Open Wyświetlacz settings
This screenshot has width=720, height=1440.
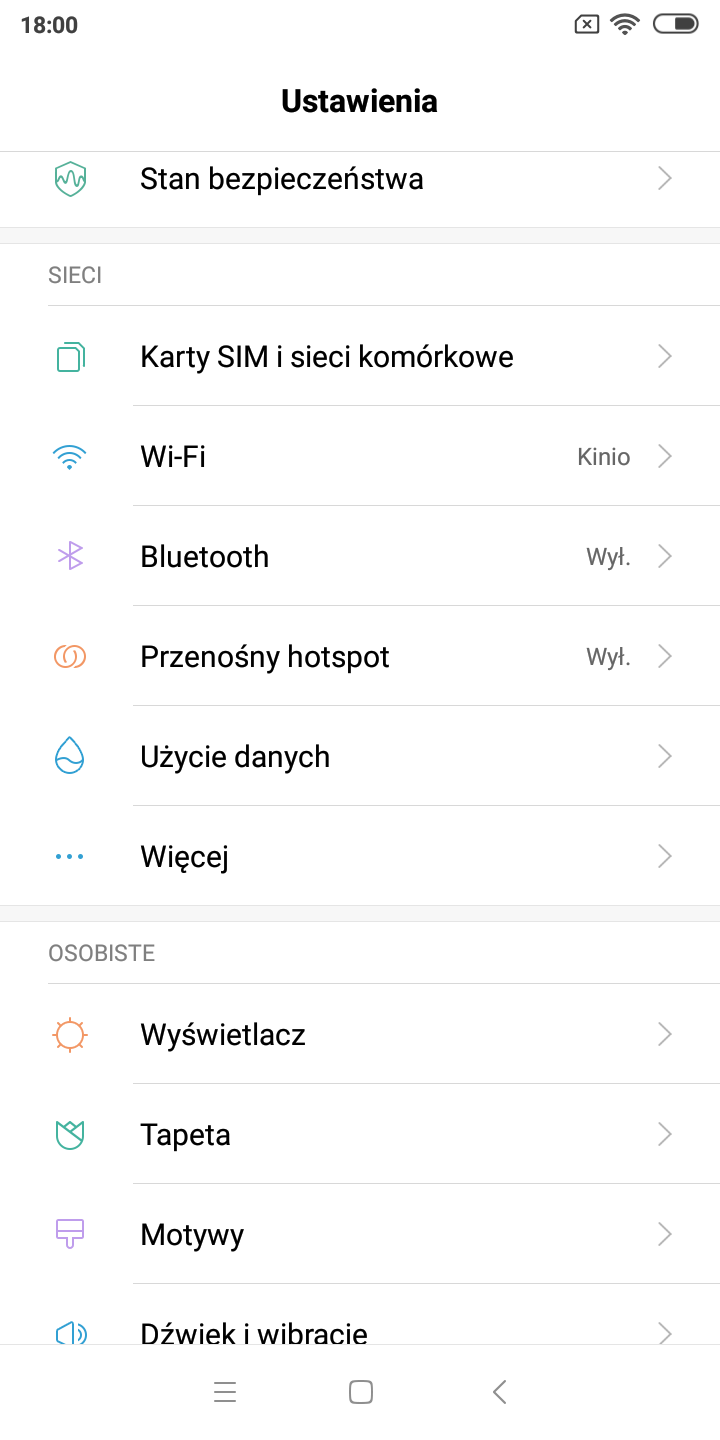point(360,1034)
